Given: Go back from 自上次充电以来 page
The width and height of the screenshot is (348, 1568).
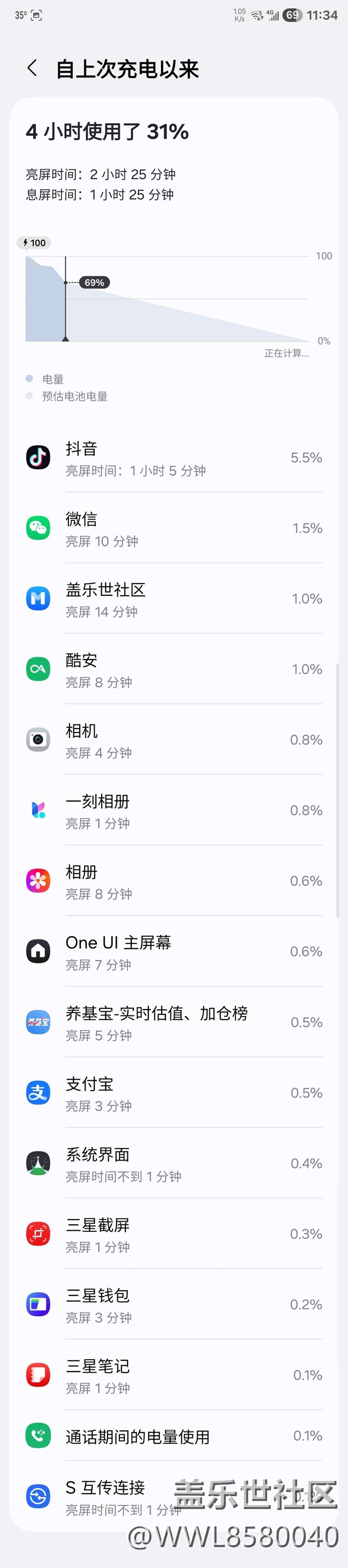Looking at the screenshot, I should point(33,68).
